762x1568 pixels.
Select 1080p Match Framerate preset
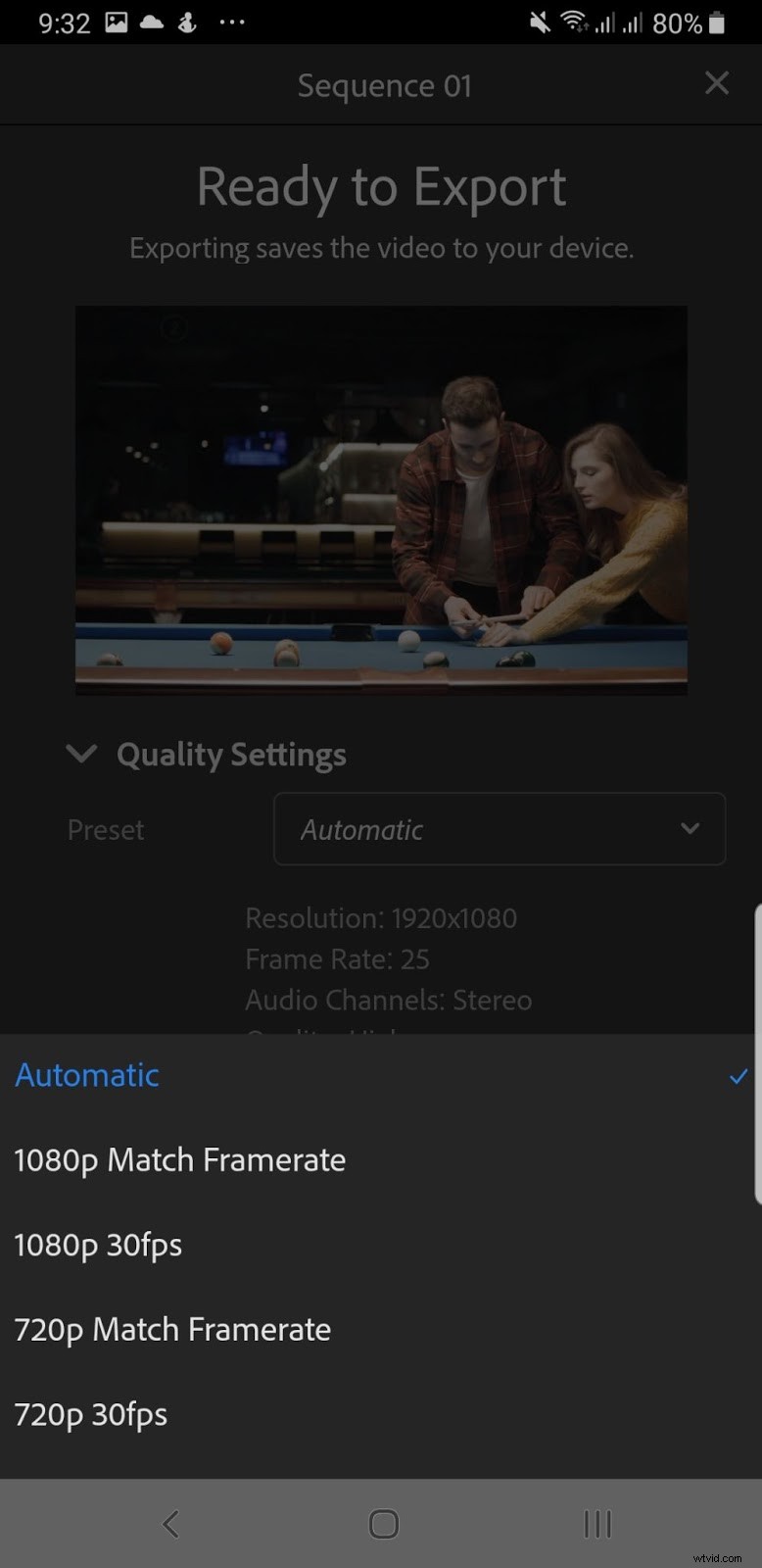pyautogui.click(x=179, y=1160)
